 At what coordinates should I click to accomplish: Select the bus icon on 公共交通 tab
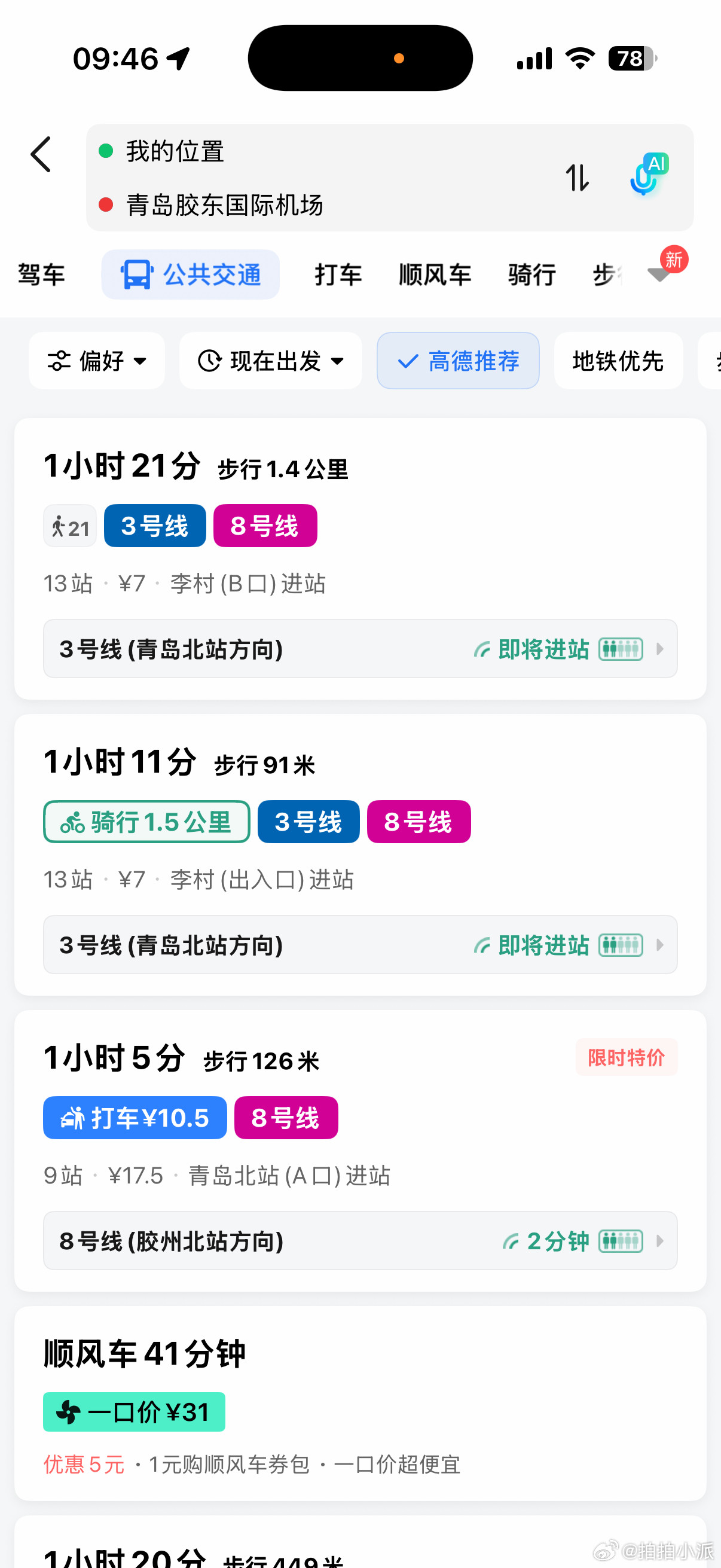point(136,274)
